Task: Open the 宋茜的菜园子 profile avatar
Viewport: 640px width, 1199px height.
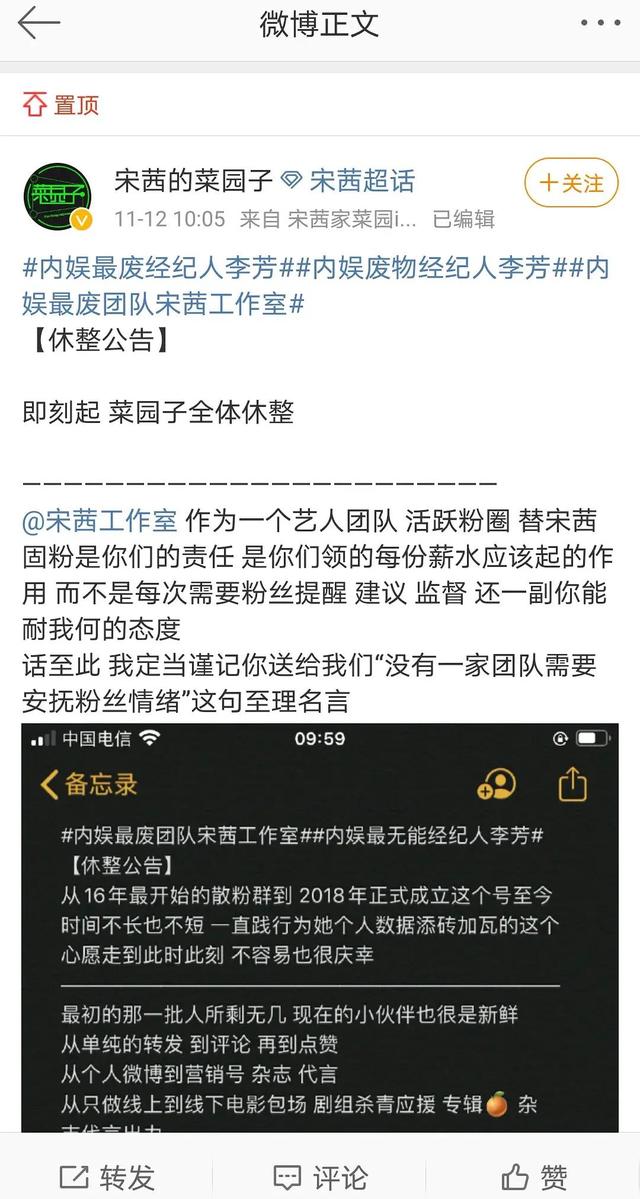Action: [58, 195]
